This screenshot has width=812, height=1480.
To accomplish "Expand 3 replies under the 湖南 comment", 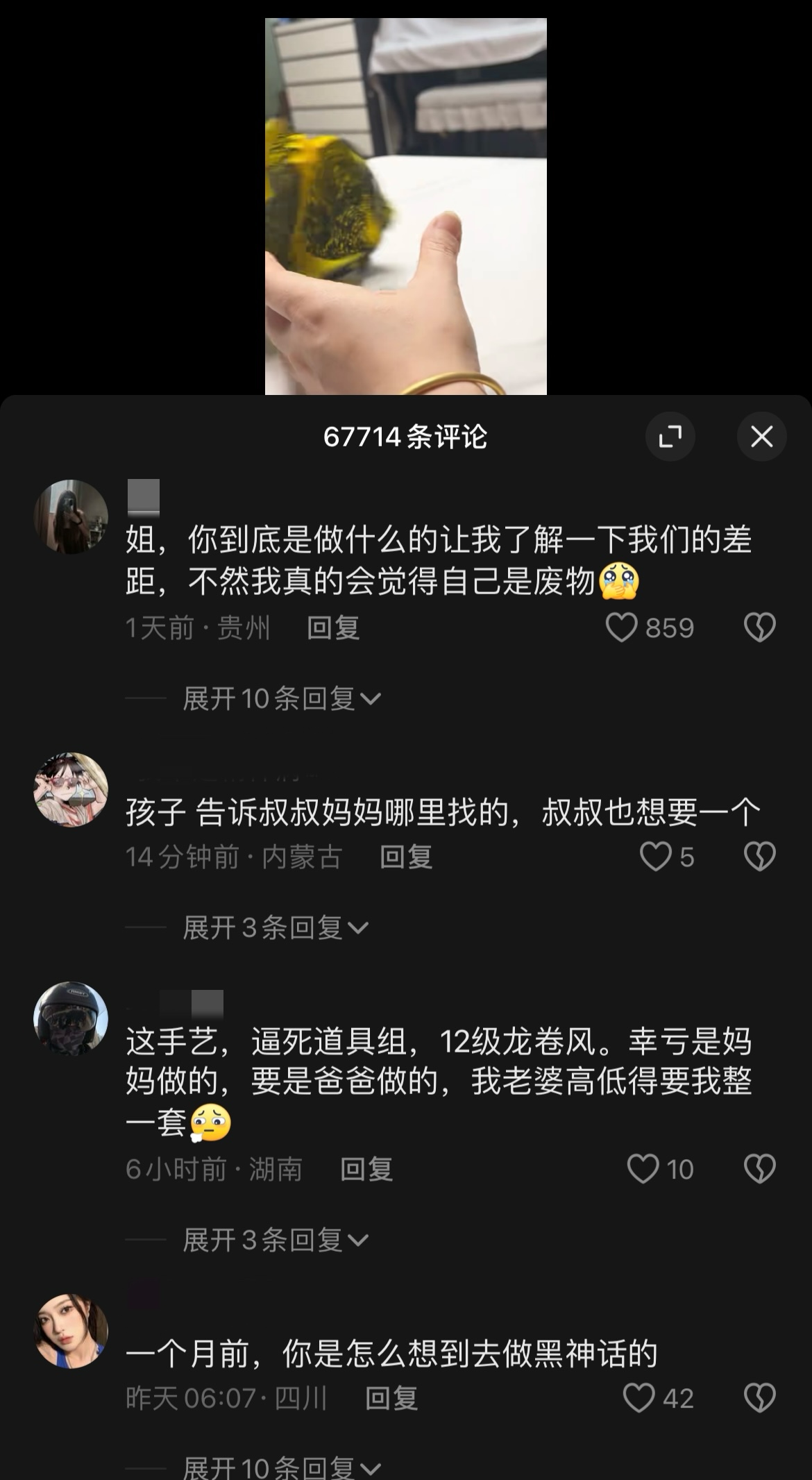I will click(x=275, y=1240).
